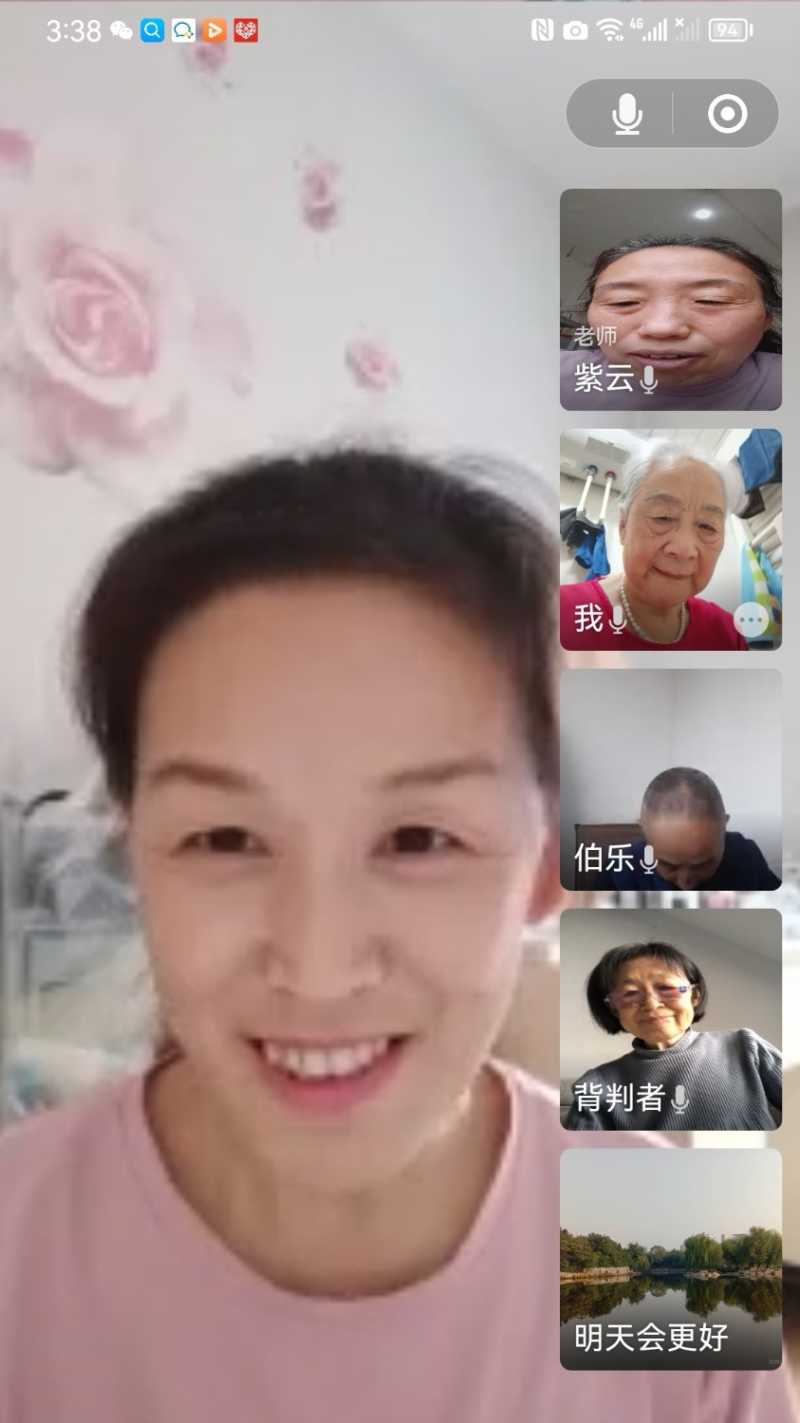Select 背判者's video tile
The image size is (800, 1423).
click(670, 1018)
